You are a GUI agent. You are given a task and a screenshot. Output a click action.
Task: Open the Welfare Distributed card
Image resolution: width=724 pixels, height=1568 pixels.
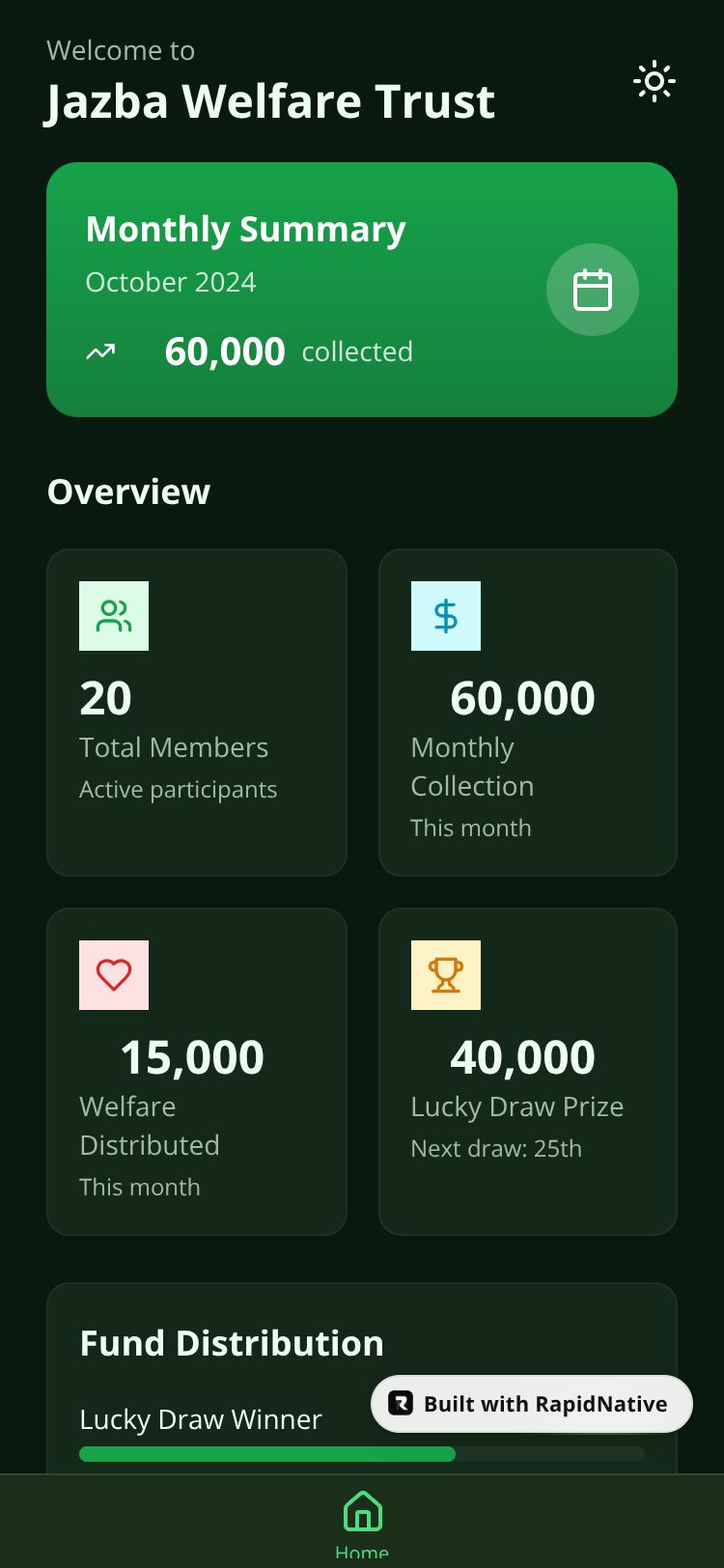197,1072
